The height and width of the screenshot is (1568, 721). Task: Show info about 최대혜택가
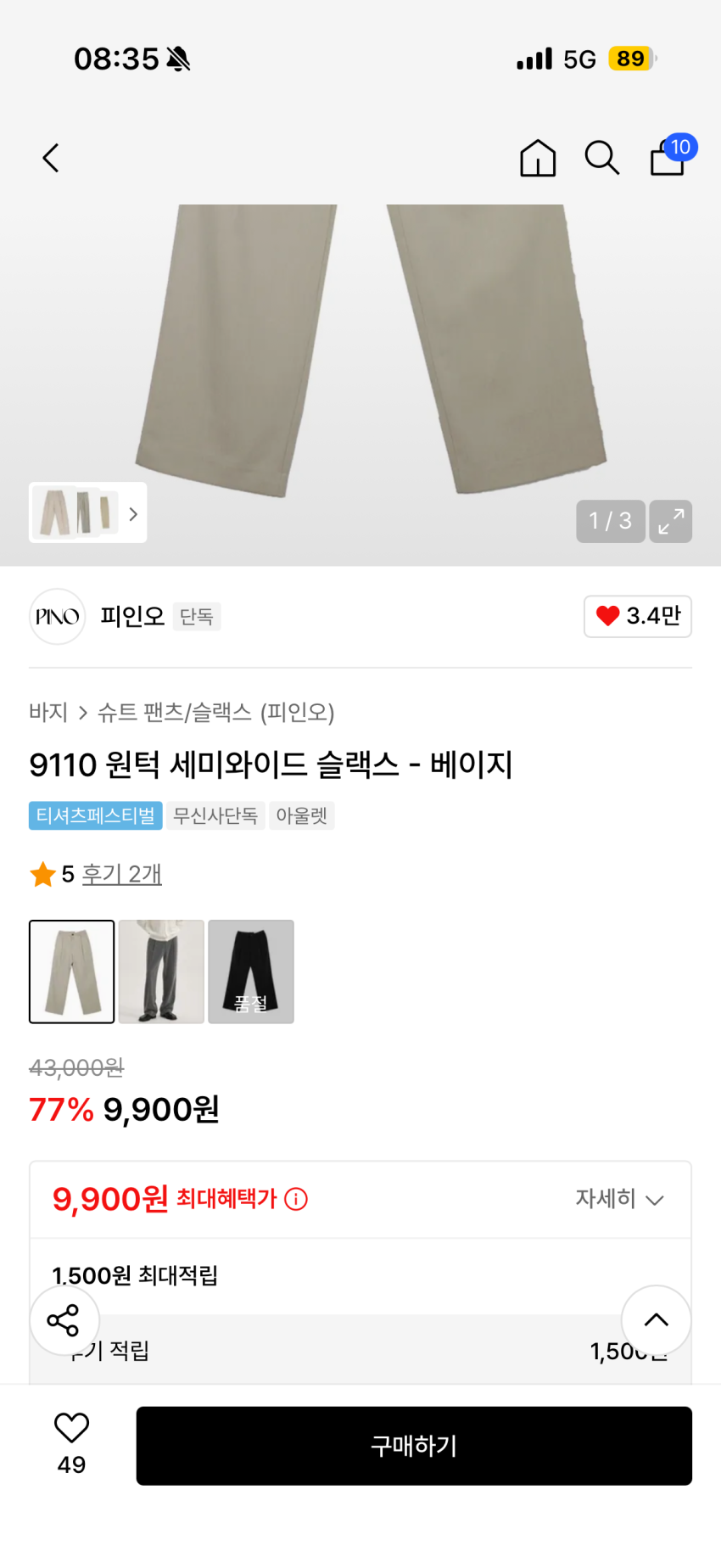coord(296,1199)
